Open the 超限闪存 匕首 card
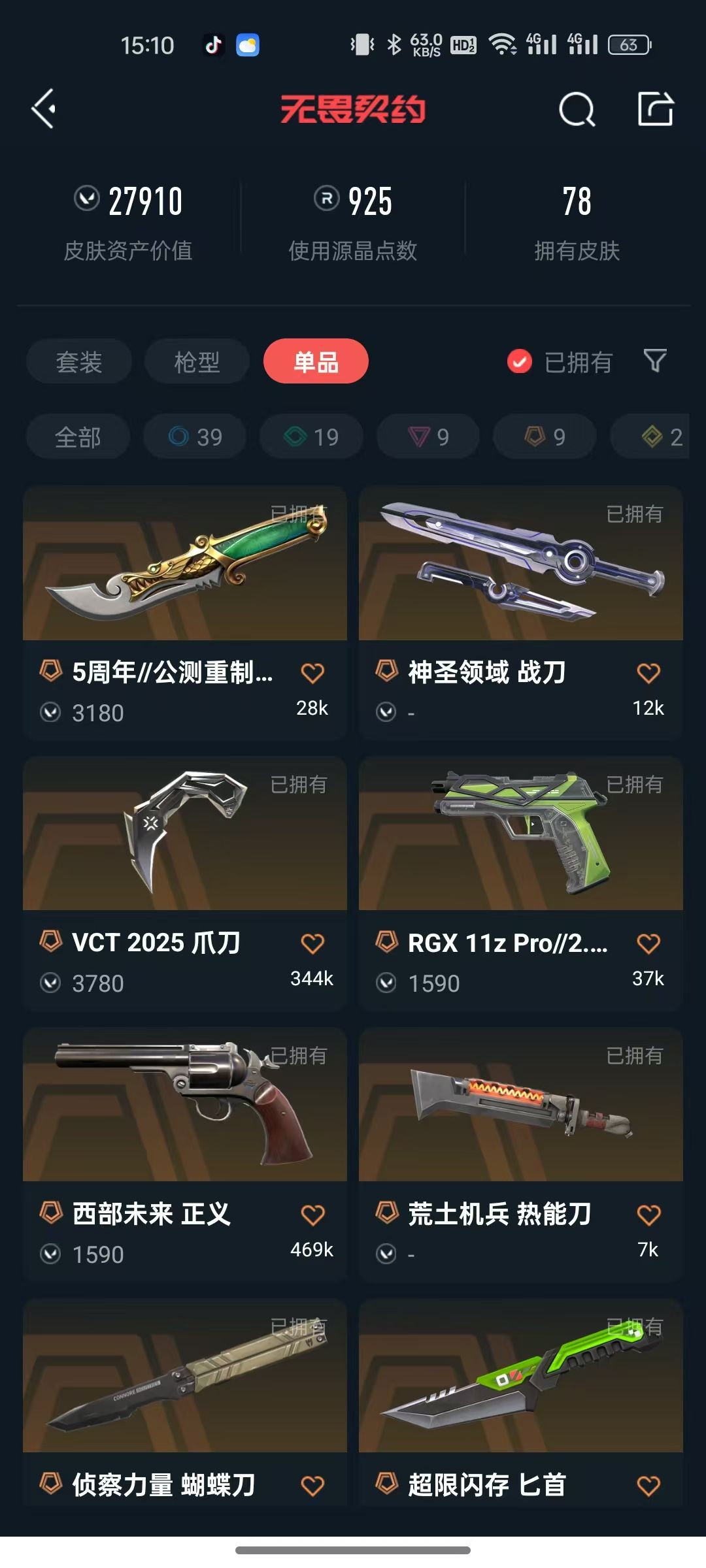 coord(521,1403)
